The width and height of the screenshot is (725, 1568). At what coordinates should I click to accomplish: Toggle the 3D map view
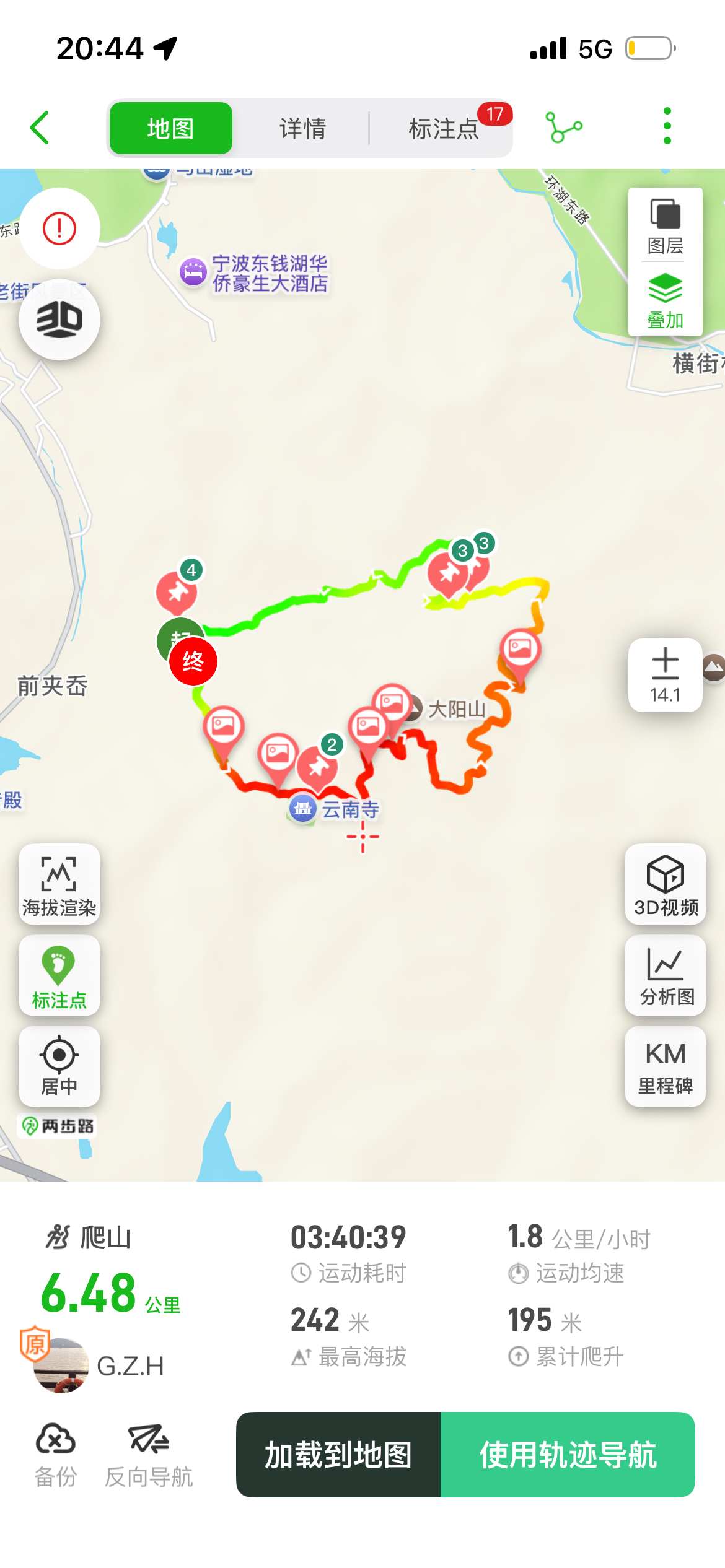click(59, 320)
